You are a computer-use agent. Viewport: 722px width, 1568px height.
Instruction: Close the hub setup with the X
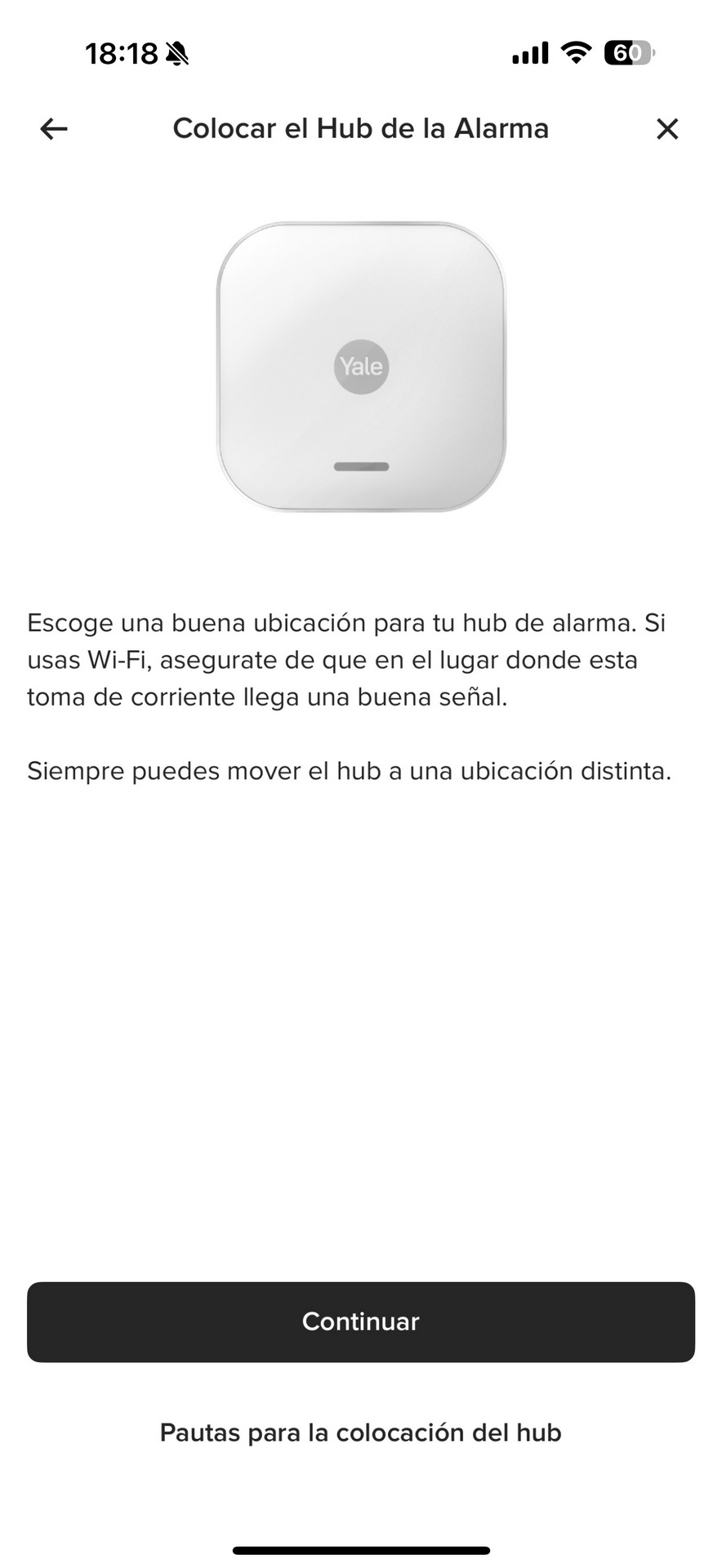[x=667, y=129]
